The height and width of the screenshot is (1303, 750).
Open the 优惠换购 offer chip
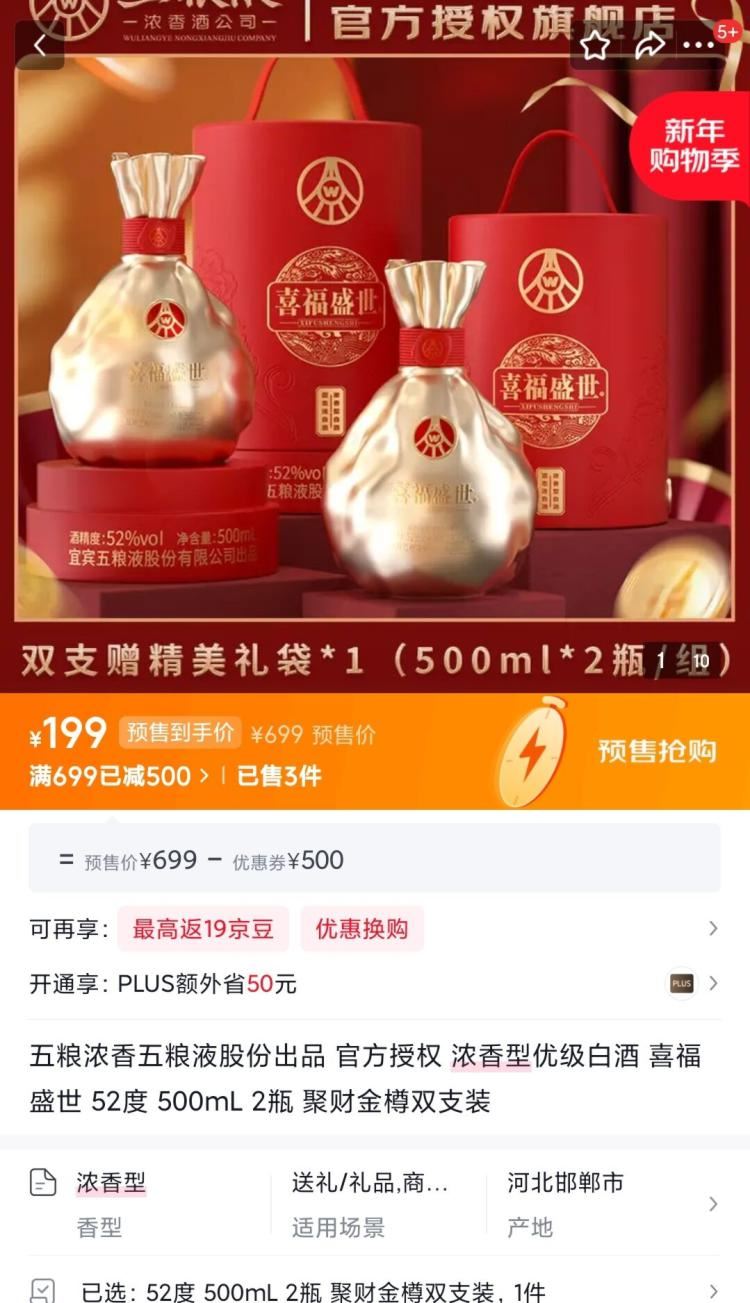pyautogui.click(x=362, y=929)
